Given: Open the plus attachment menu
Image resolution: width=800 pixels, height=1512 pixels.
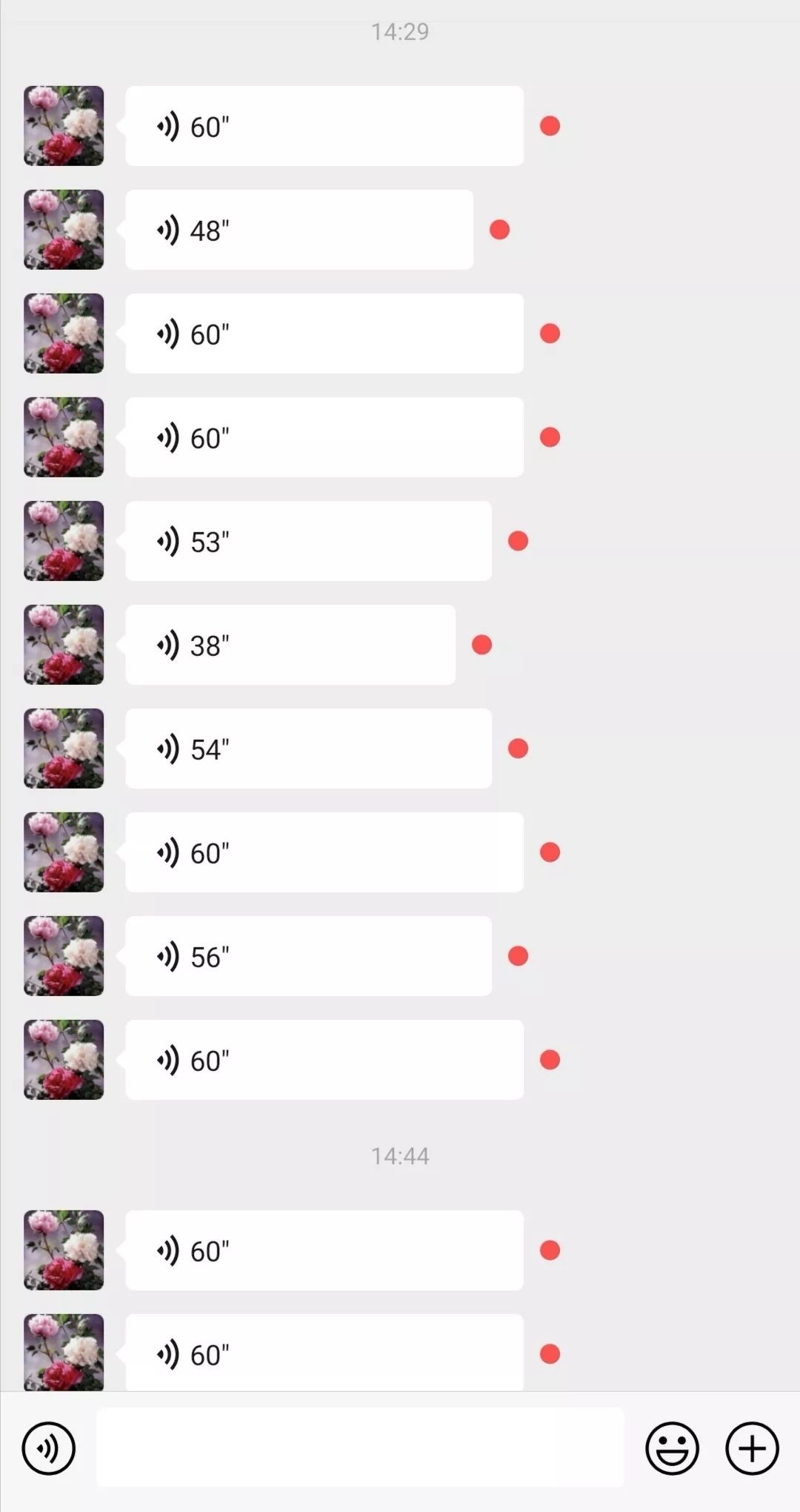Looking at the screenshot, I should pos(752,1448).
